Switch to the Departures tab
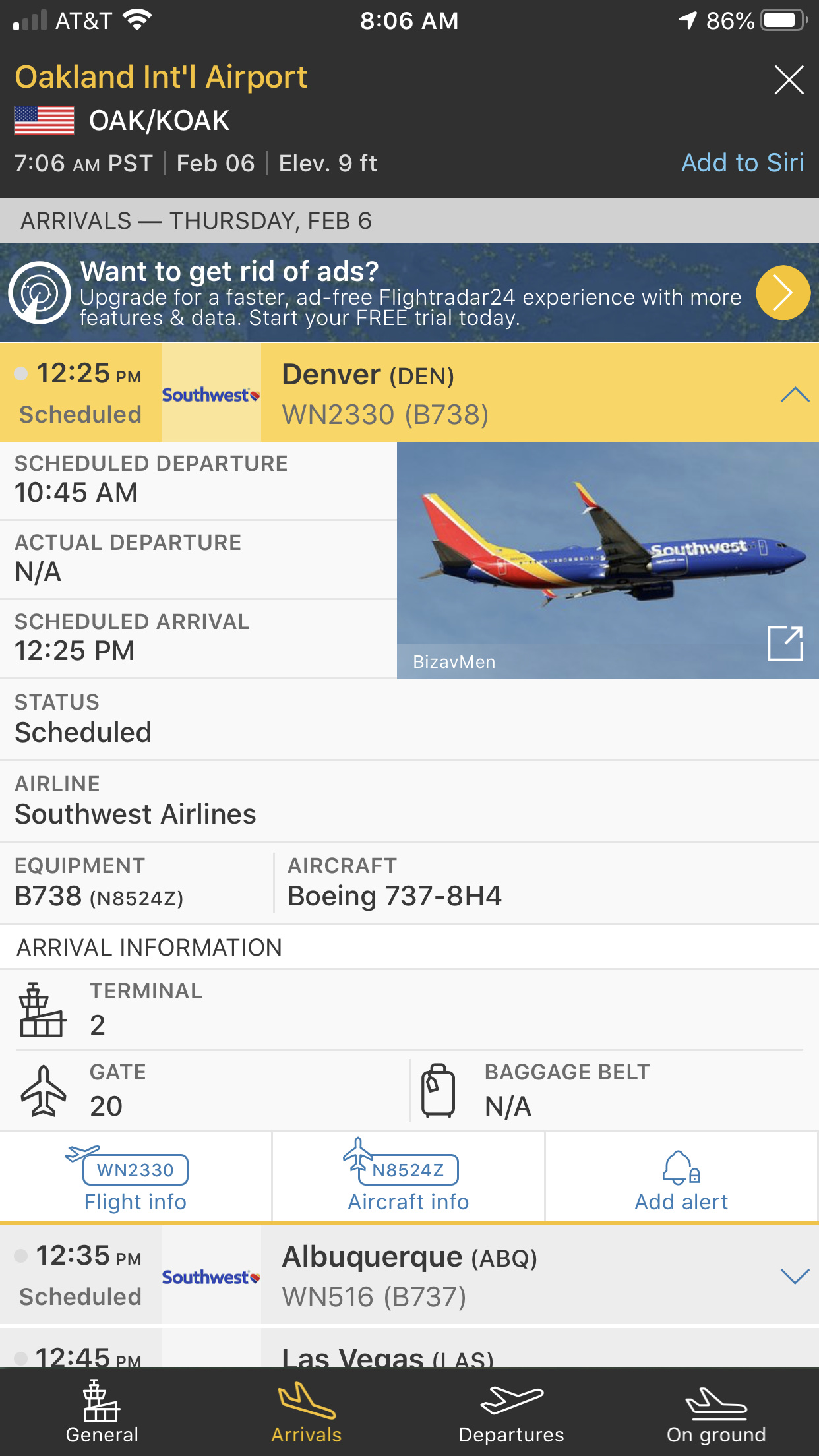Image resolution: width=819 pixels, height=1456 pixels. click(511, 1412)
